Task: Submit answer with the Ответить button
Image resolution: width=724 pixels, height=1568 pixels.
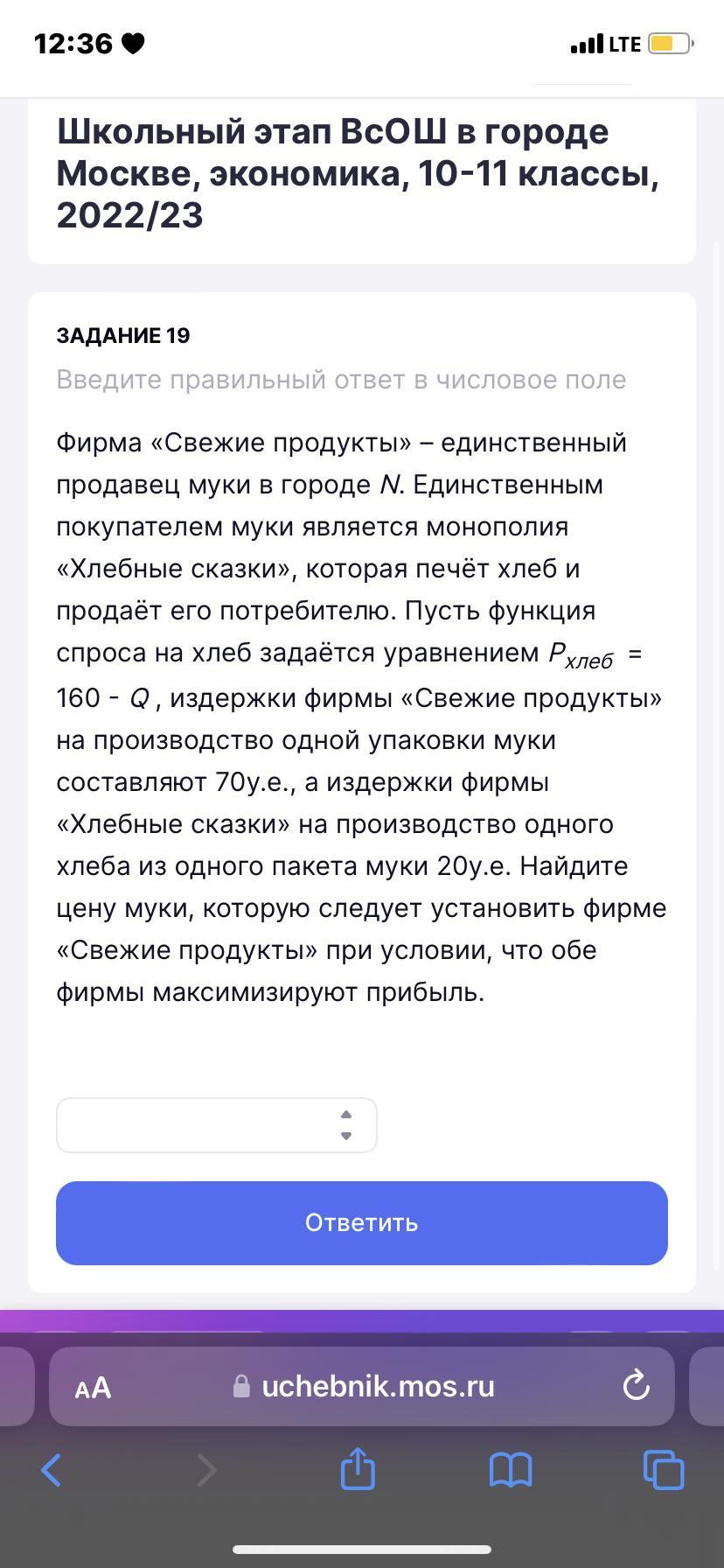Action: (x=362, y=1222)
